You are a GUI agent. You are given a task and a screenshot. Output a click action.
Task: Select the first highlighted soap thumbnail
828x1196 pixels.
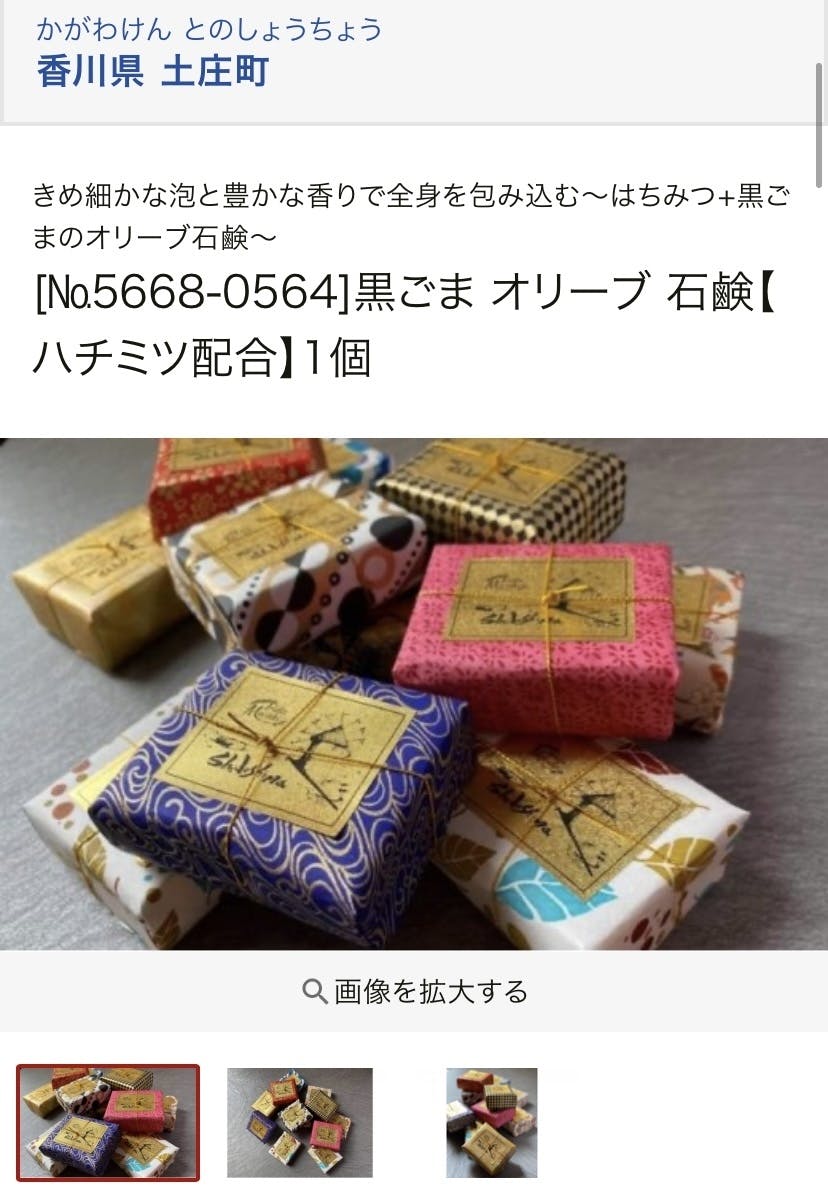coord(108,1122)
